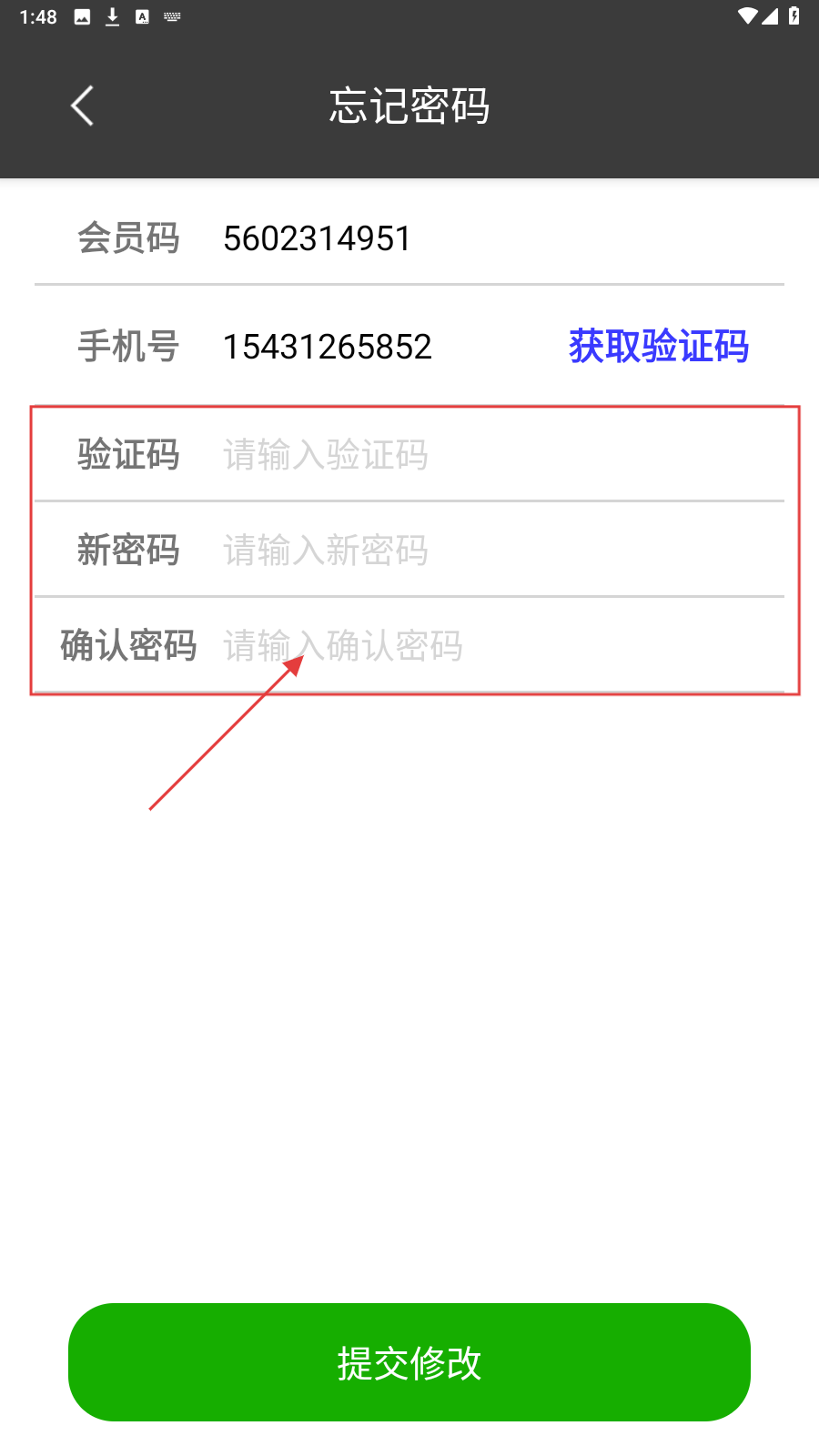This screenshot has width=819, height=1456.
Task: Focus the 验证码 input field
Action: (491, 454)
